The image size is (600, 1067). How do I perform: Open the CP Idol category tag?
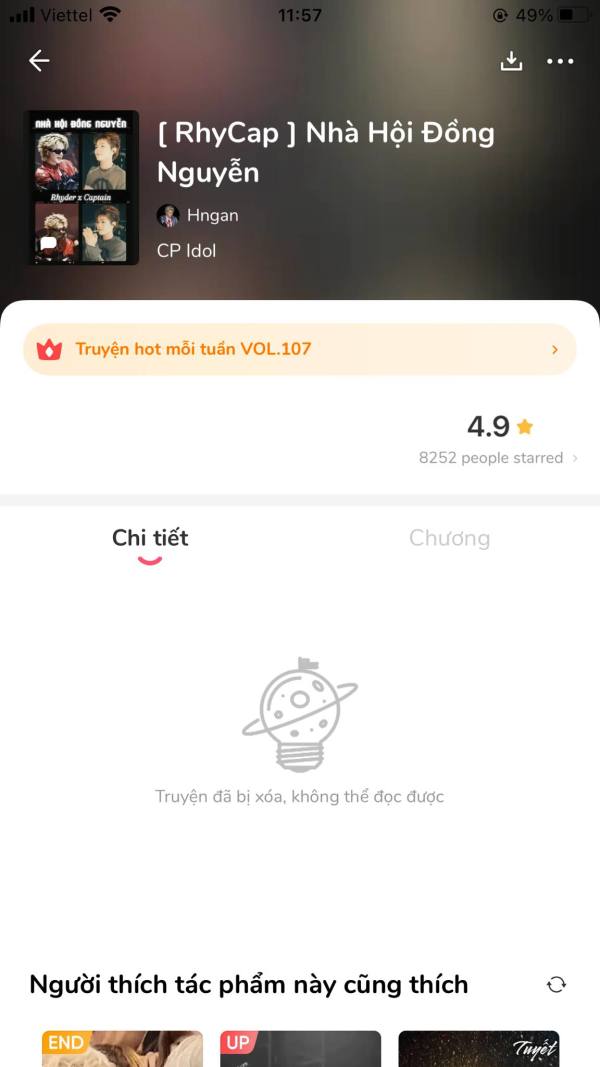(186, 251)
